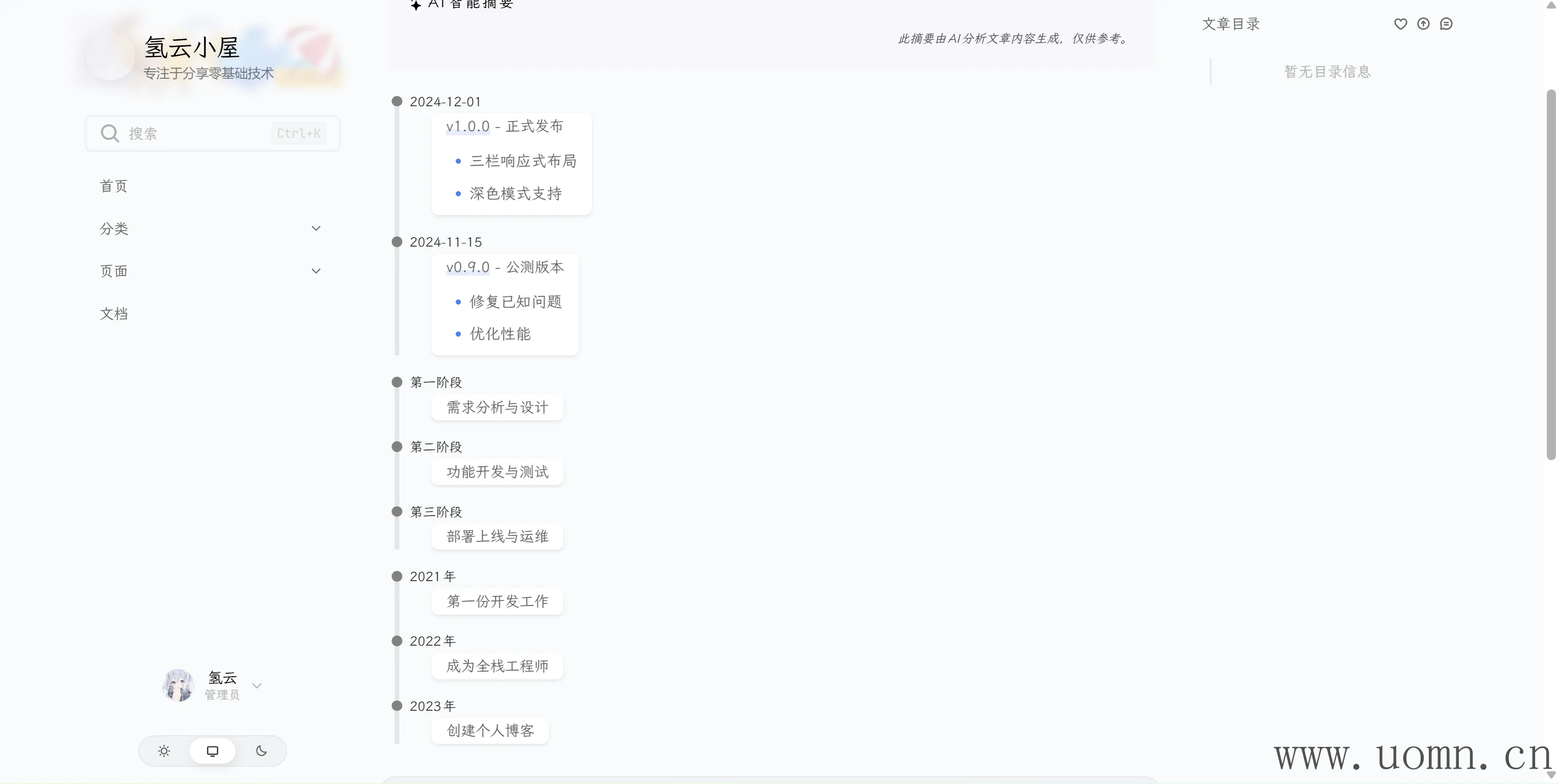Open comments via speech bubble icon
Image resolution: width=1559 pixels, height=784 pixels.
click(x=1447, y=24)
